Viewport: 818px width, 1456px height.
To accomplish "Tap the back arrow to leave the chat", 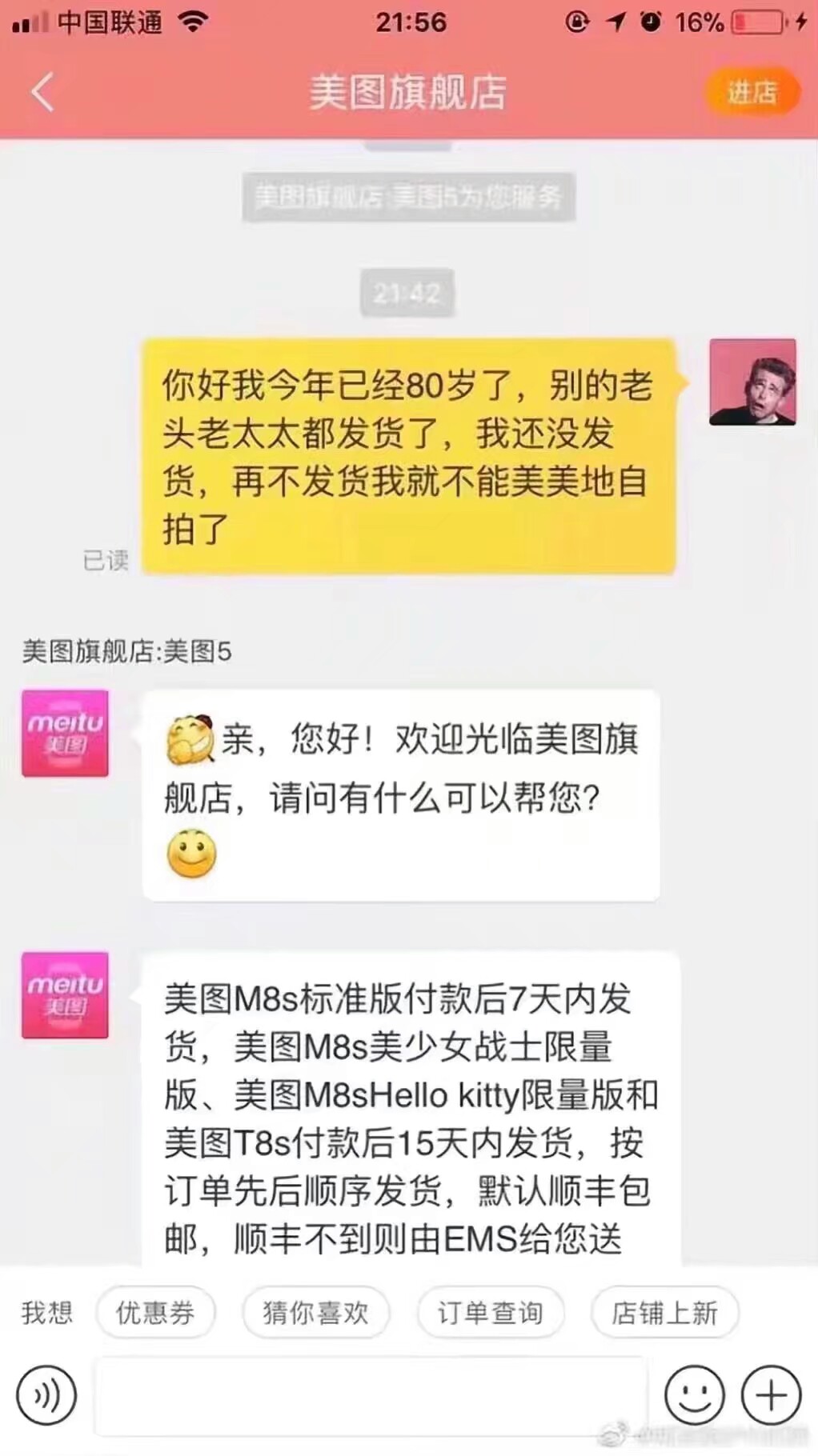I will [42, 93].
